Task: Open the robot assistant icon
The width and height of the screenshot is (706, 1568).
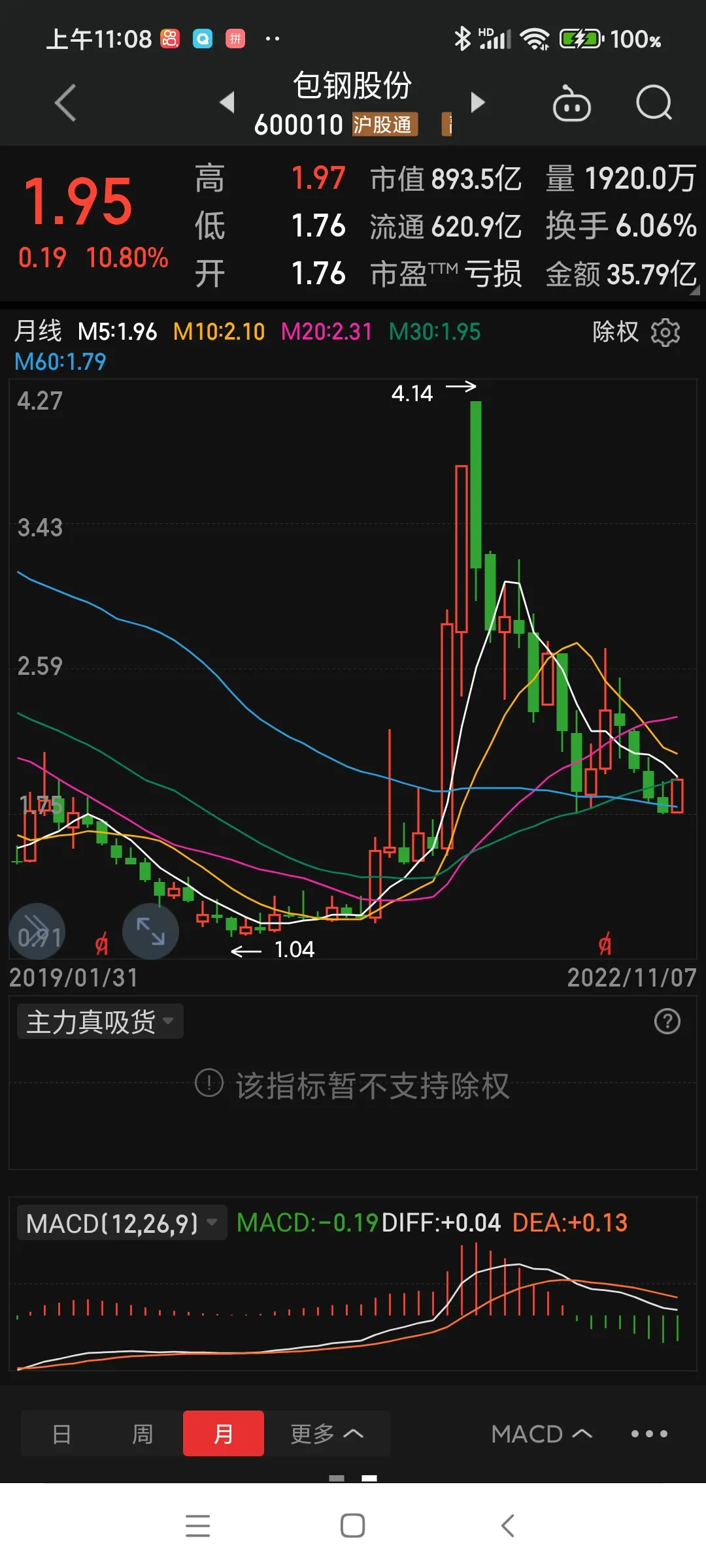Action: coord(572,103)
